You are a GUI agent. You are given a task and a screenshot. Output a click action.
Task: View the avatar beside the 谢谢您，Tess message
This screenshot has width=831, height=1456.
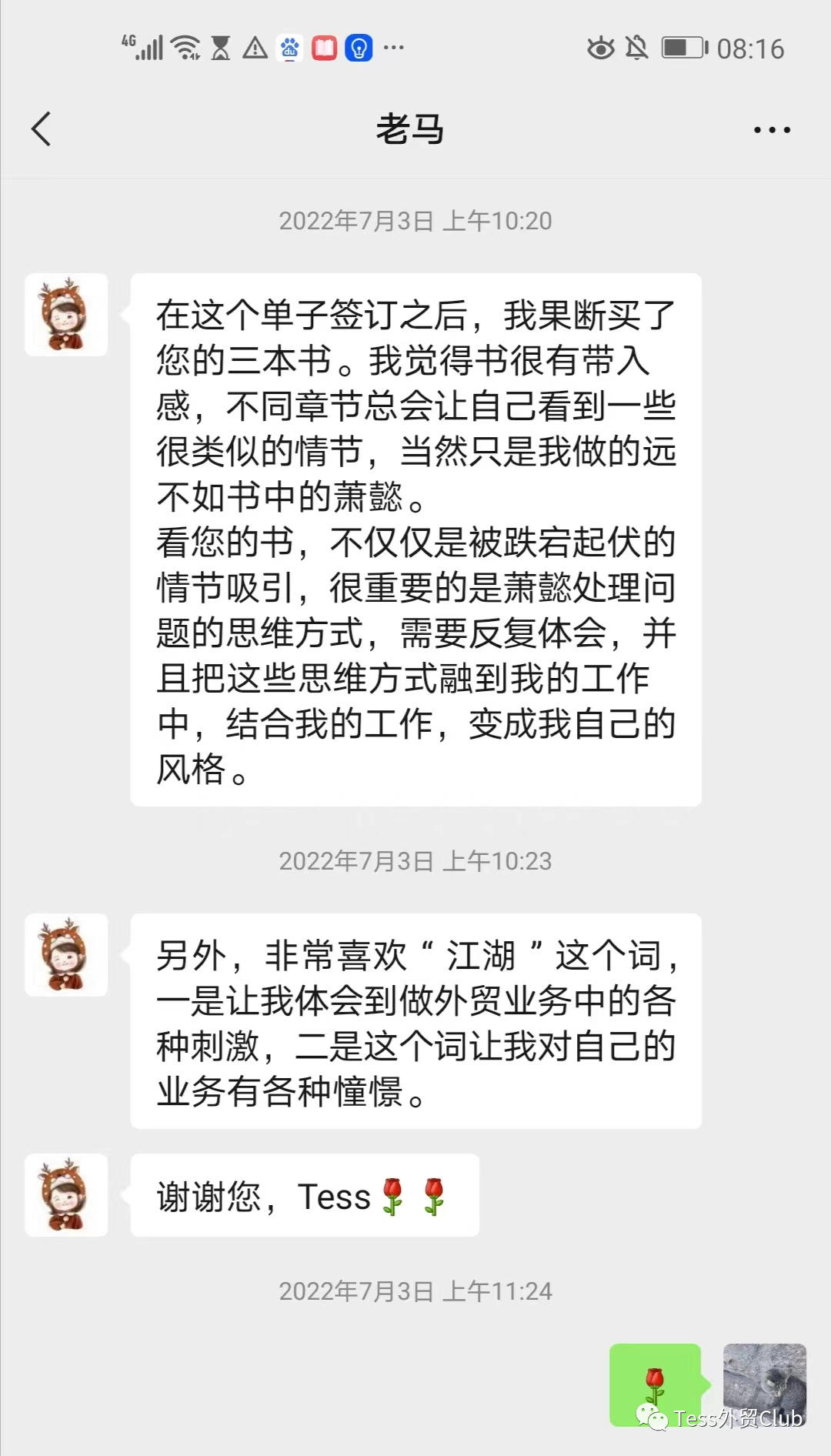66,1195
